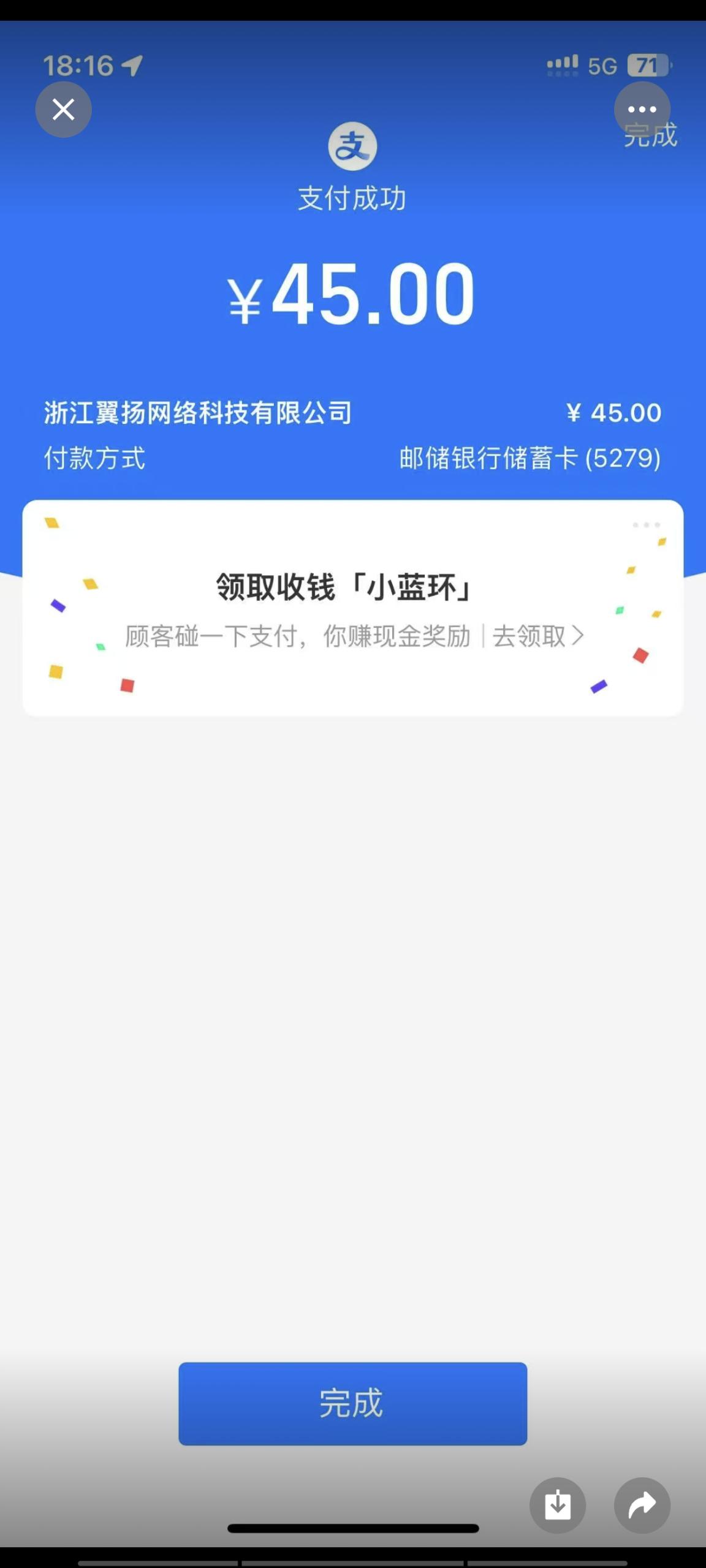Open the three-dot overflow menu
Viewport: 706px width, 1568px height.
click(x=642, y=110)
